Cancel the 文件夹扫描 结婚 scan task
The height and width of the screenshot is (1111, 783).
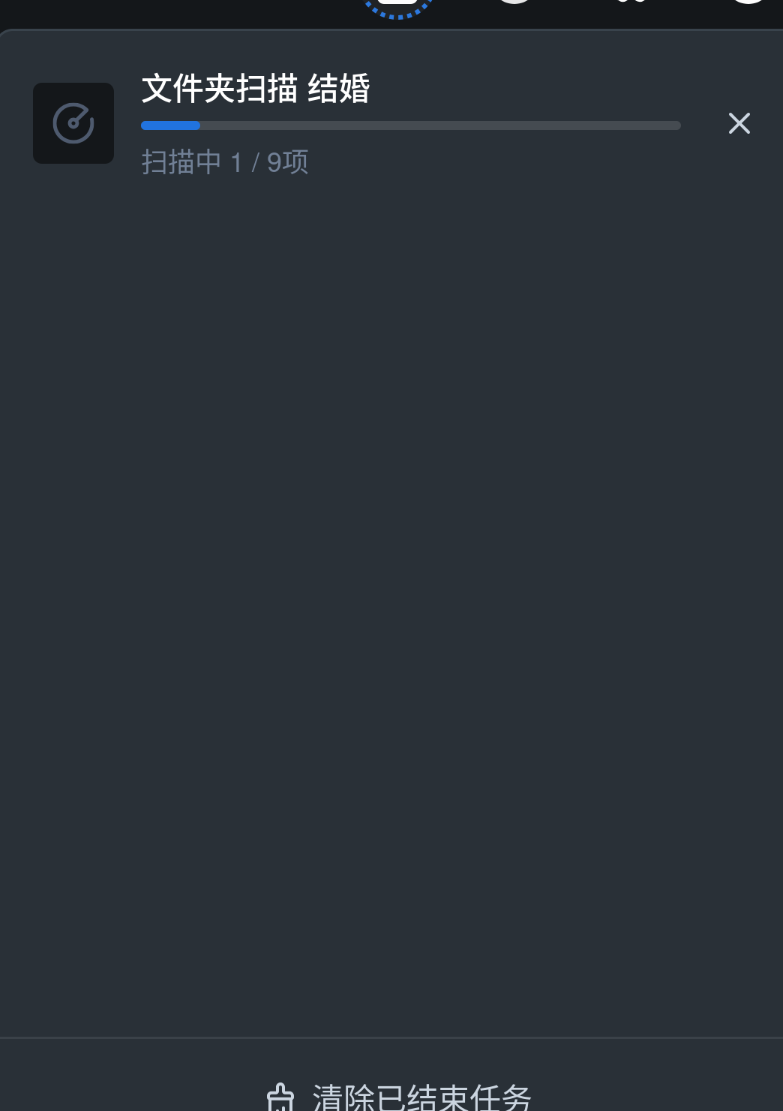click(x=739, y=123)
